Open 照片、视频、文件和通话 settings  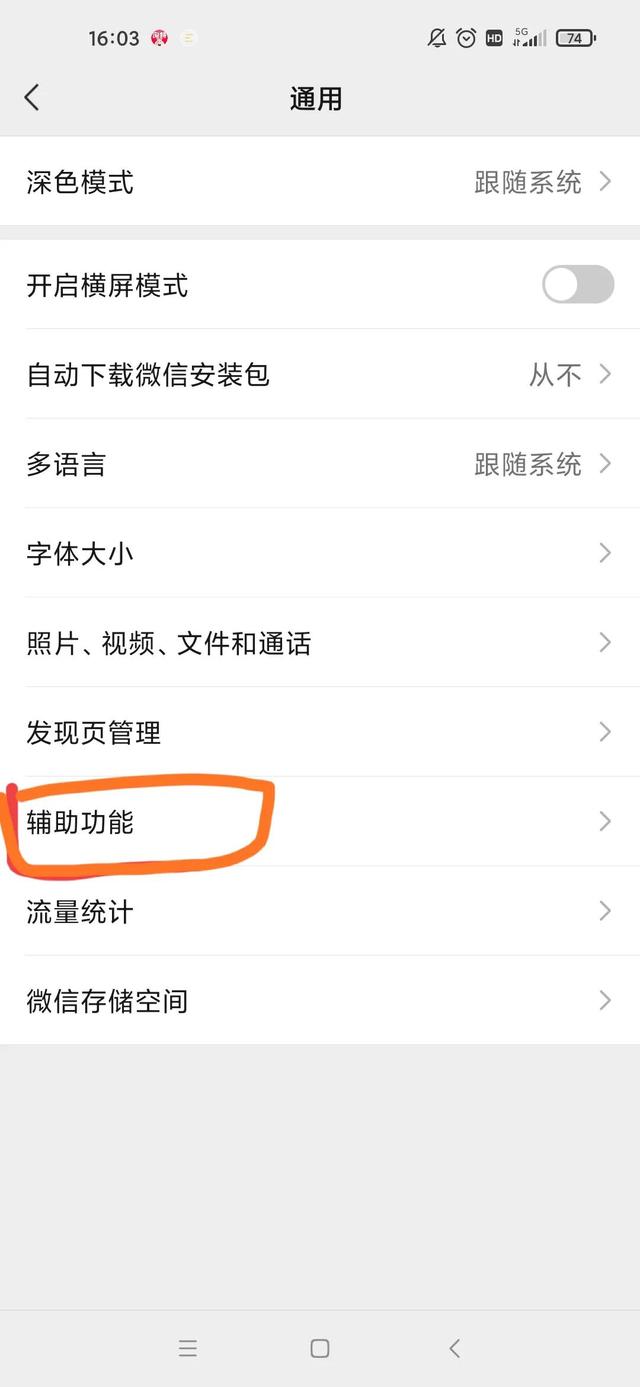click(x=320, y=643)
